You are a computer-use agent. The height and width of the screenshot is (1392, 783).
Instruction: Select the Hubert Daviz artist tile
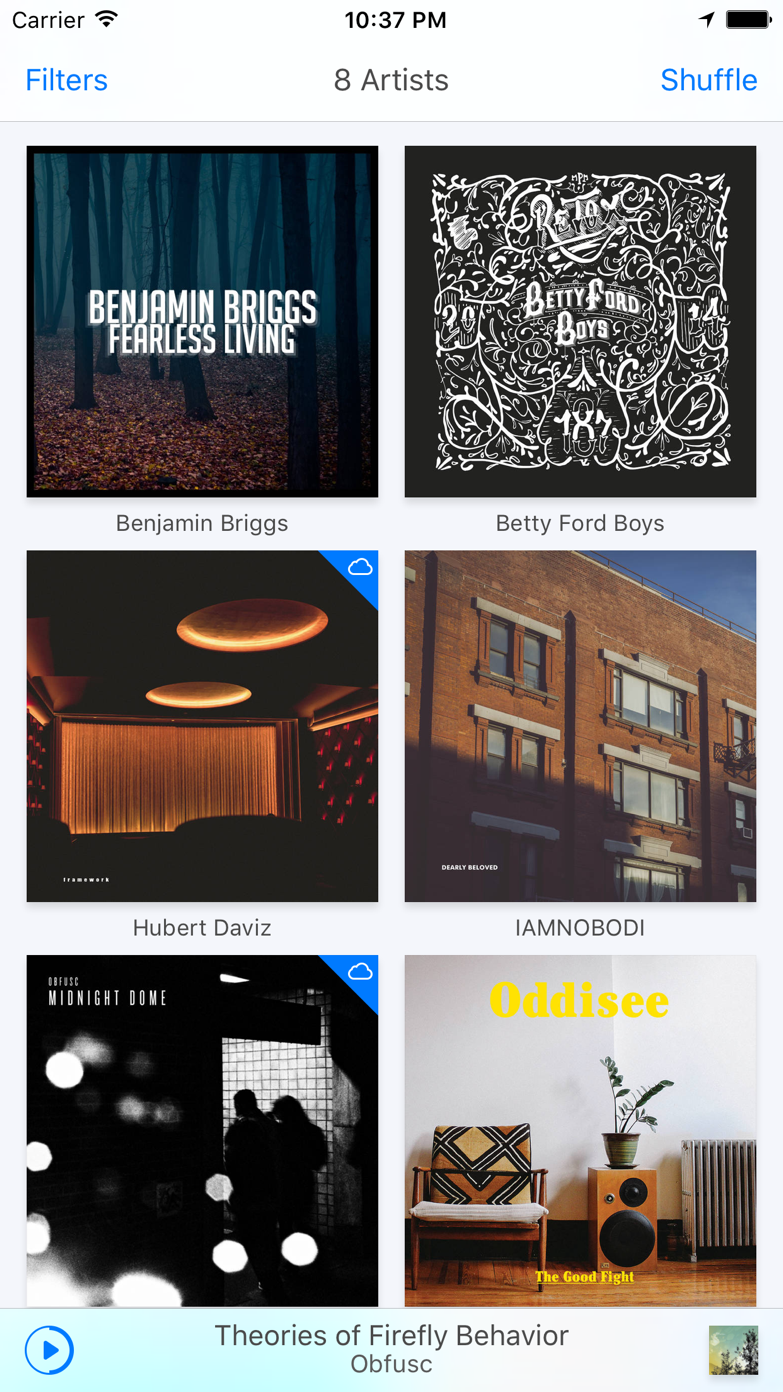click(202, 726)
